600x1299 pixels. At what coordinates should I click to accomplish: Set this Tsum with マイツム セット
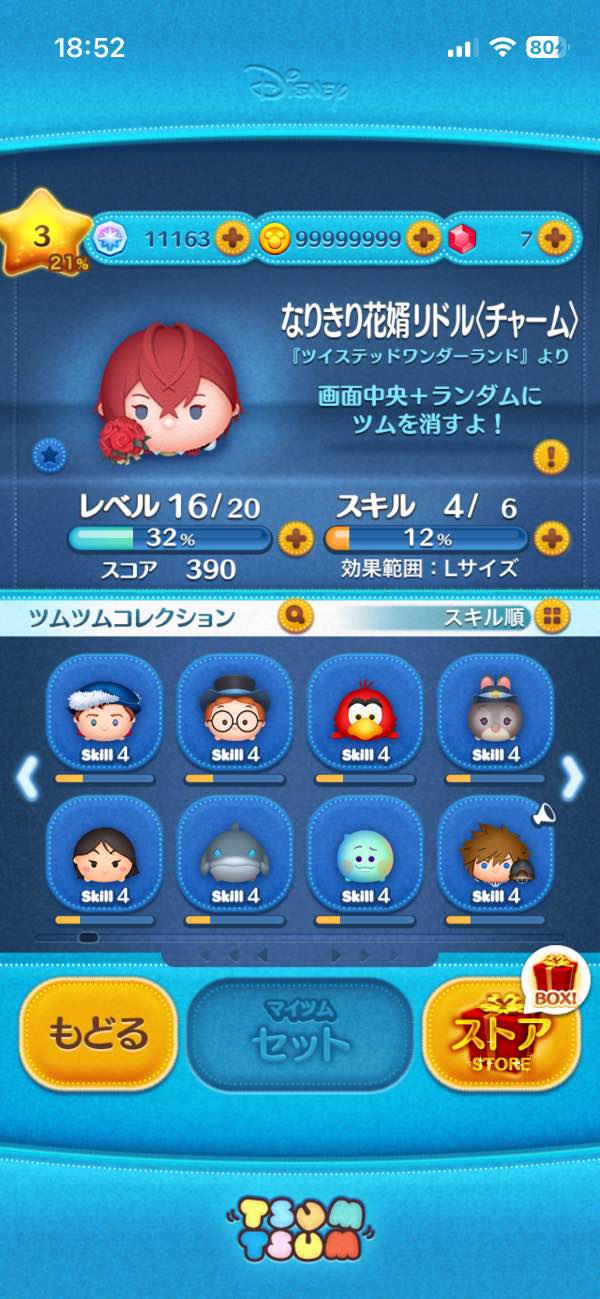click(x=300, y=1034)
